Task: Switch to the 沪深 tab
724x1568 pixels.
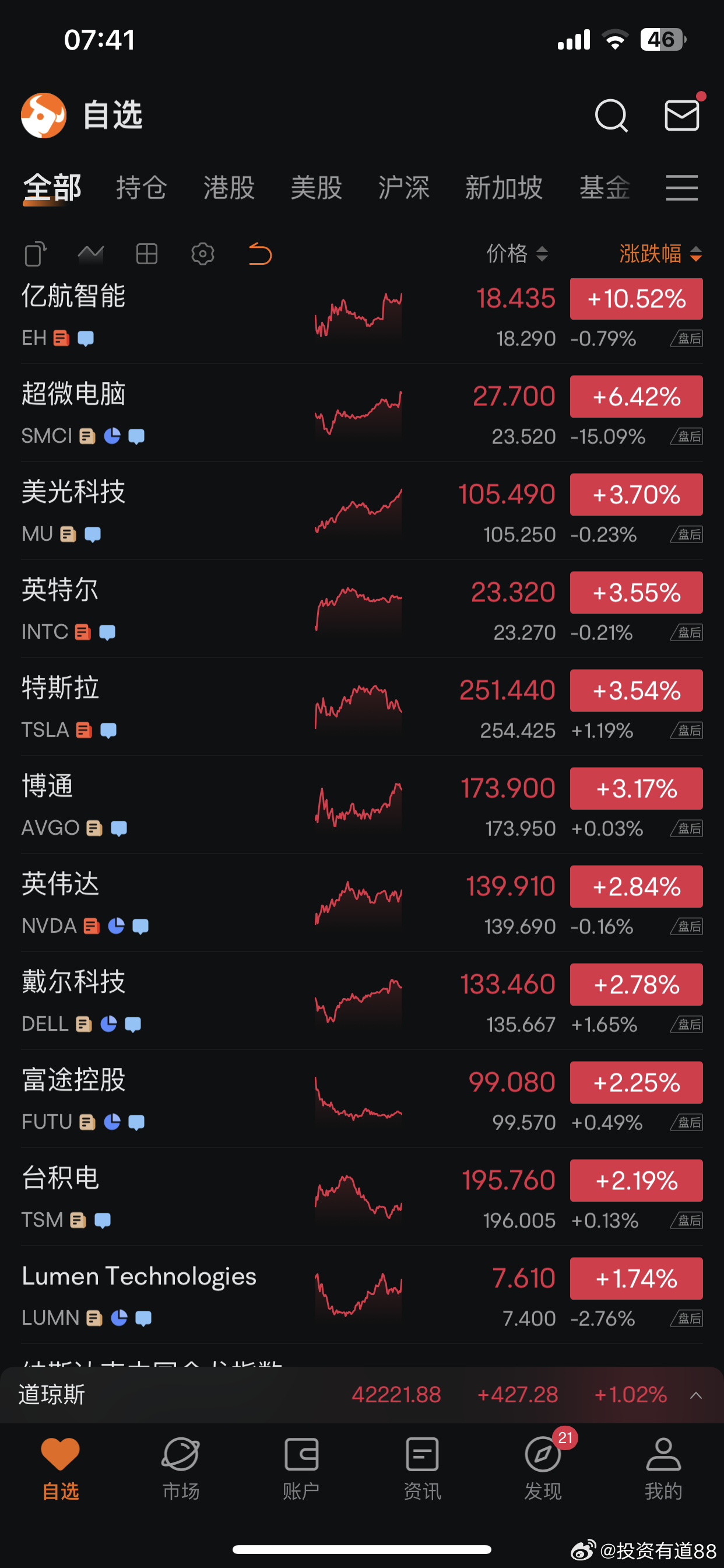Action: tap(403, 187)
